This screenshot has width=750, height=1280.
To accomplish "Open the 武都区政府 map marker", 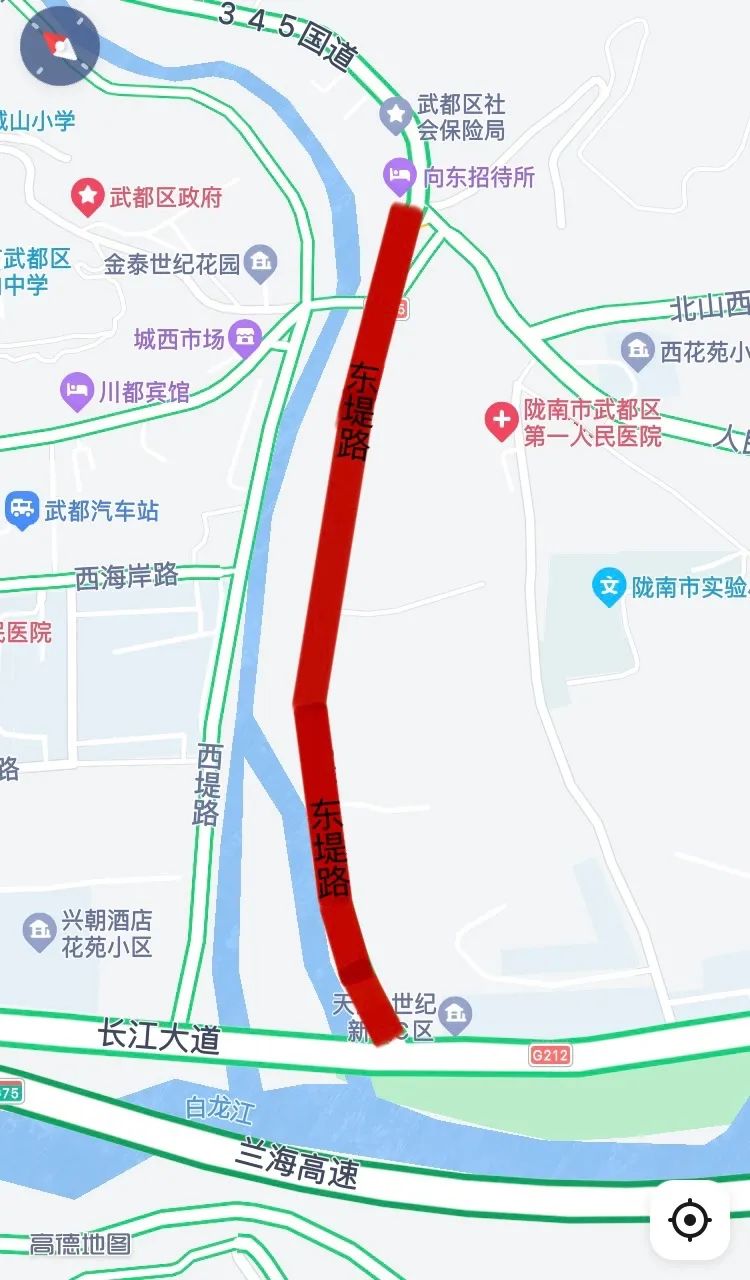I will (x=88, y=197).
